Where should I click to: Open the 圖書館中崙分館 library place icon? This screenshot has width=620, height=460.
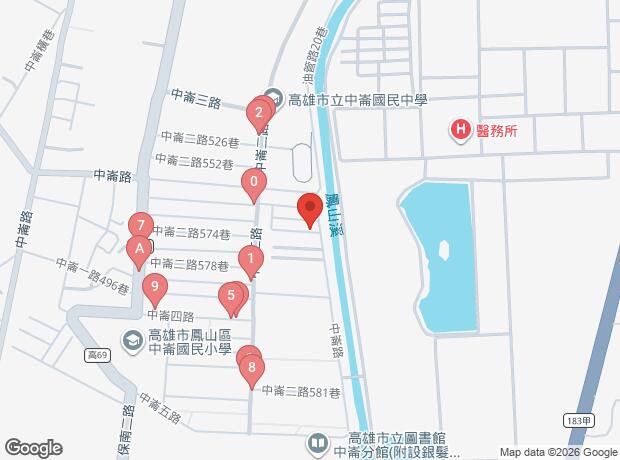(x=318, y=443)
